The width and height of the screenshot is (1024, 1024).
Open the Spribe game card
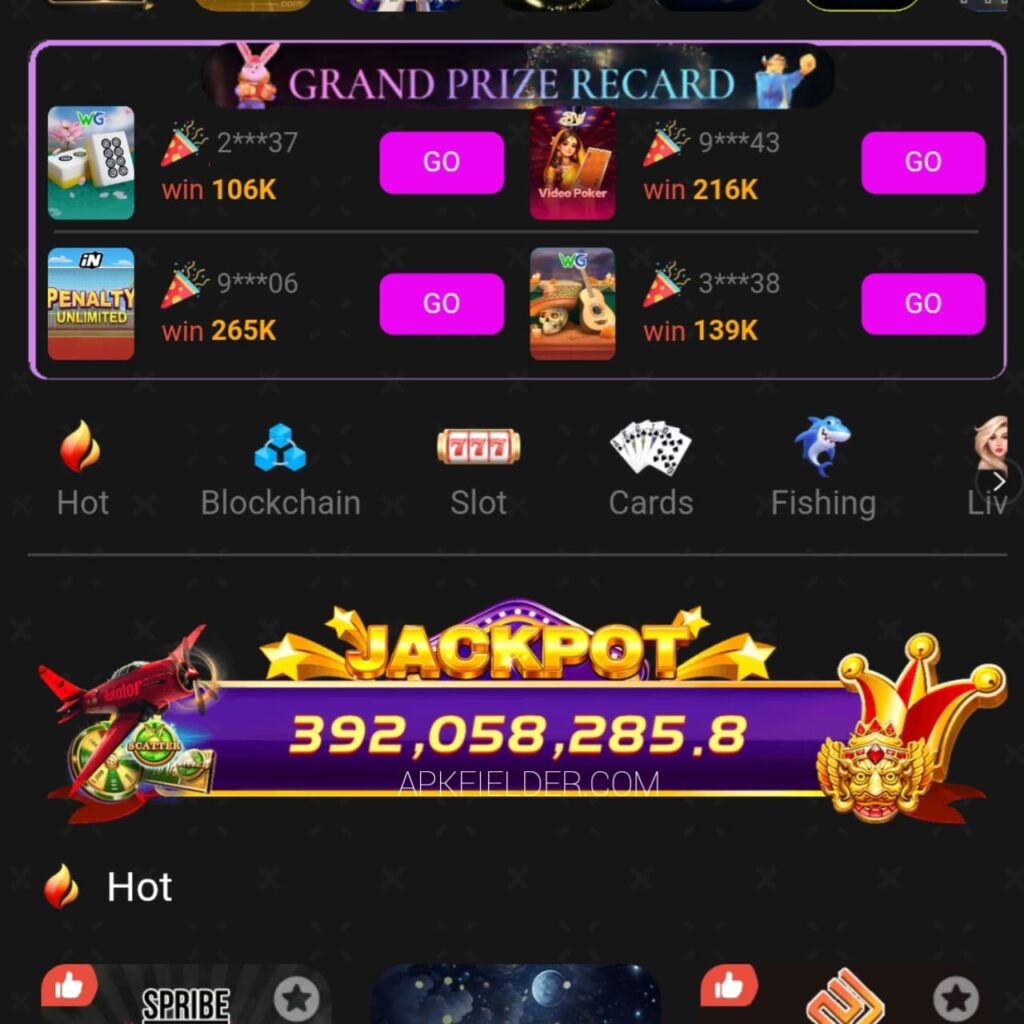pos(185,1000)
